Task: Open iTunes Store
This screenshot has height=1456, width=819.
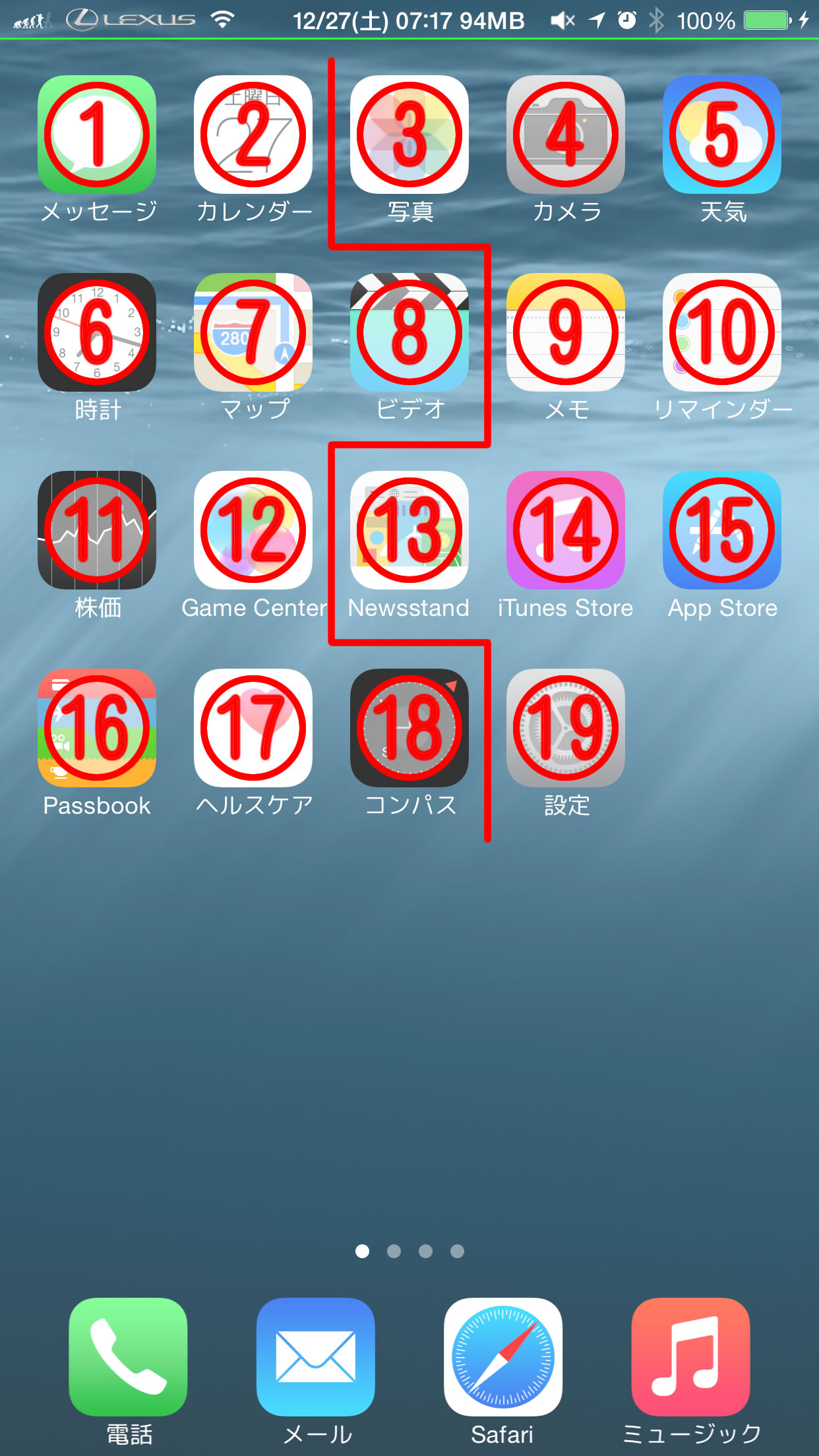Action: click(566, 530)
